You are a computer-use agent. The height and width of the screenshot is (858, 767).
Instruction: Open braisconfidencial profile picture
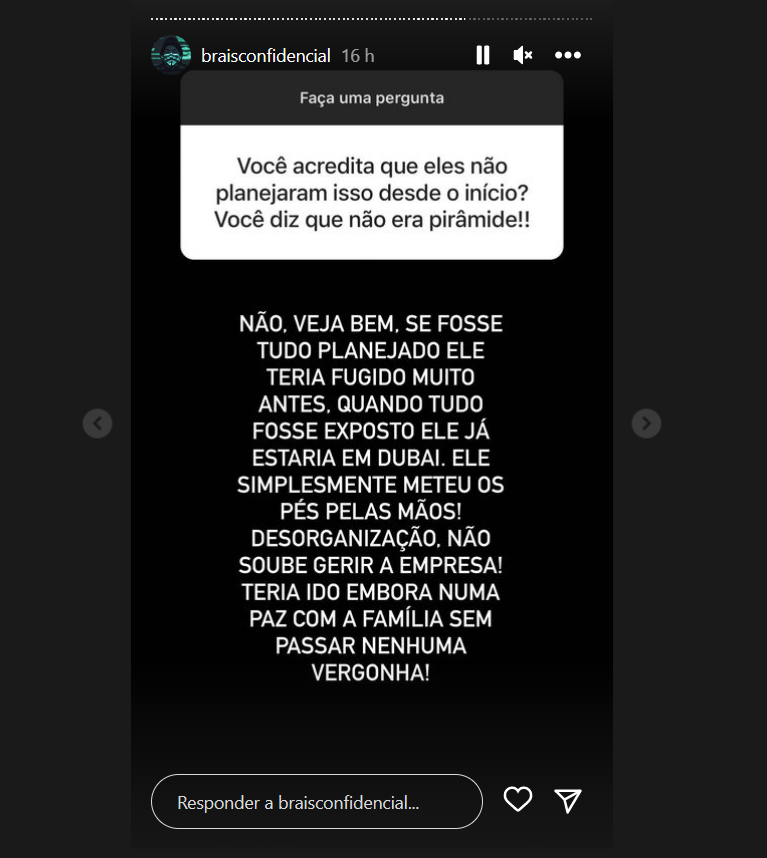pos(170,55)
